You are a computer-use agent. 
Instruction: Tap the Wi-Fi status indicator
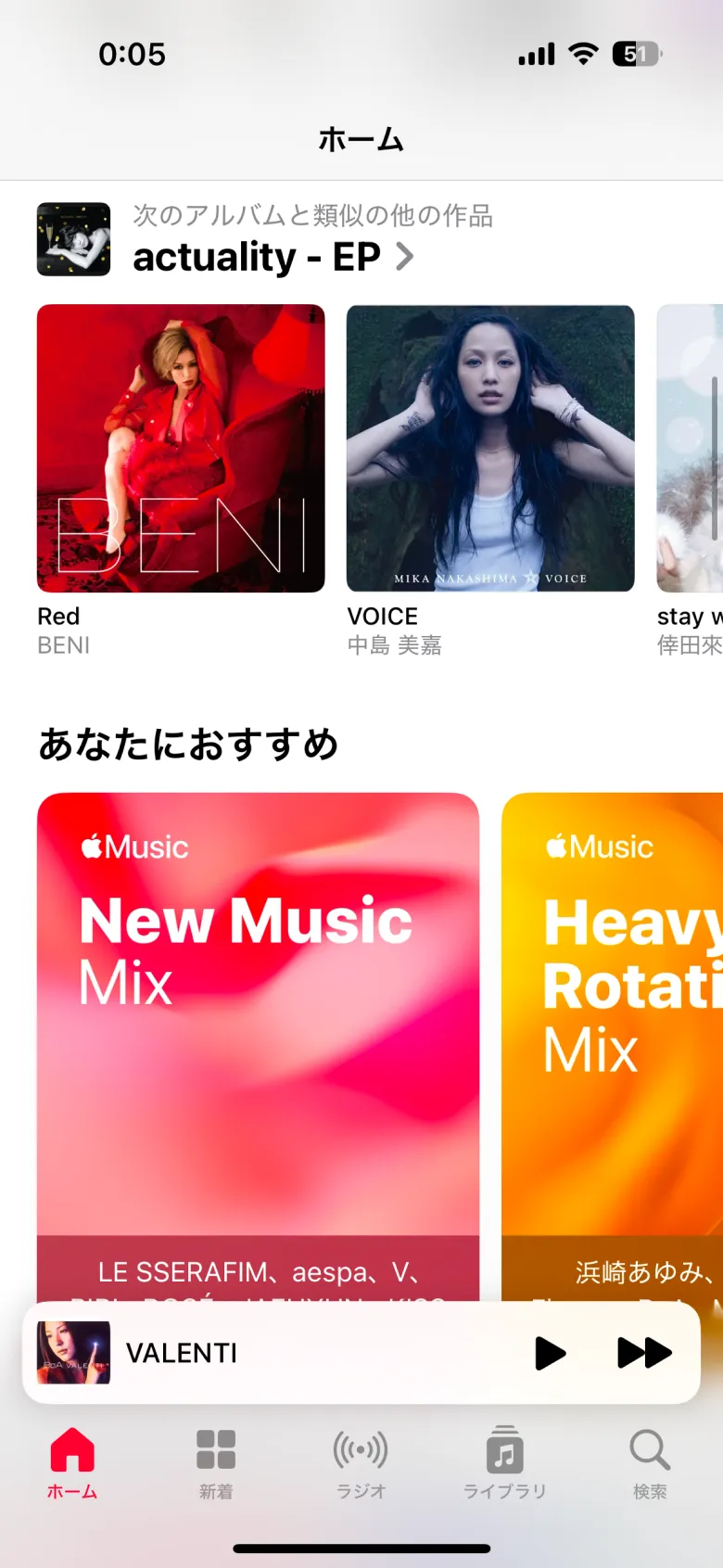click(582, 54)
